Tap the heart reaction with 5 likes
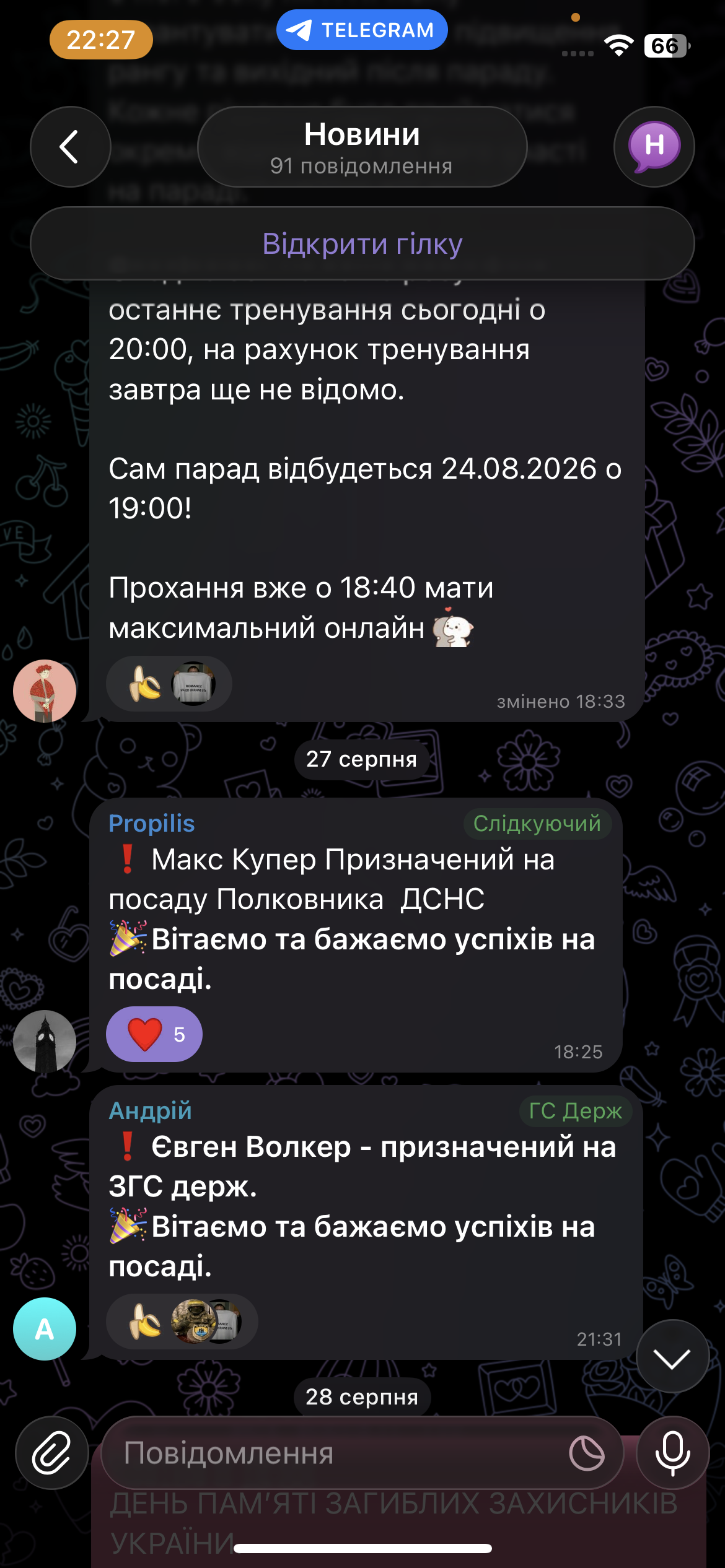 (x=154, y=1034)
